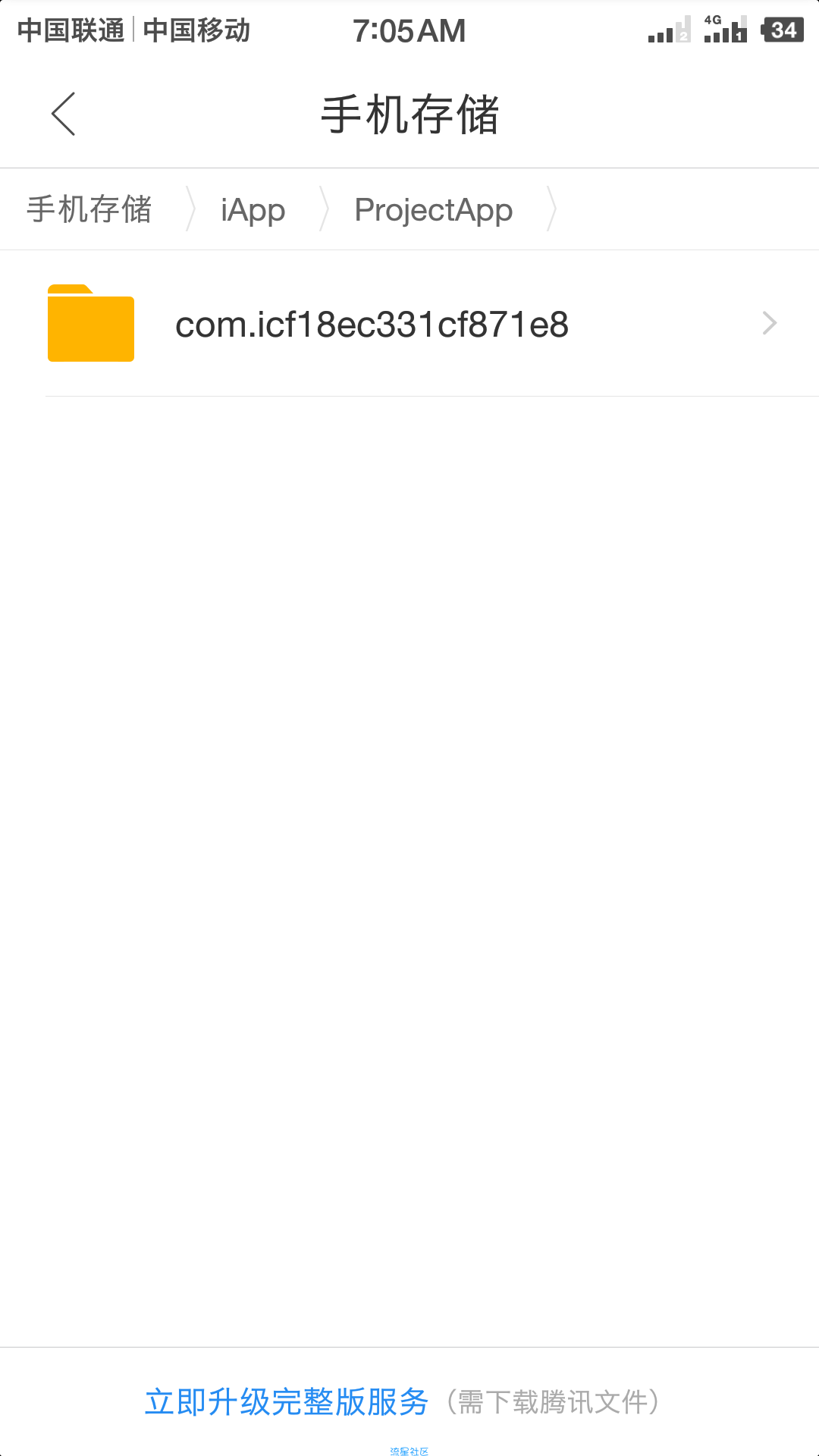Tap 立即升级完整版服务 upgrade link
Screen dimensions: 819x1456
[287, 1402]
